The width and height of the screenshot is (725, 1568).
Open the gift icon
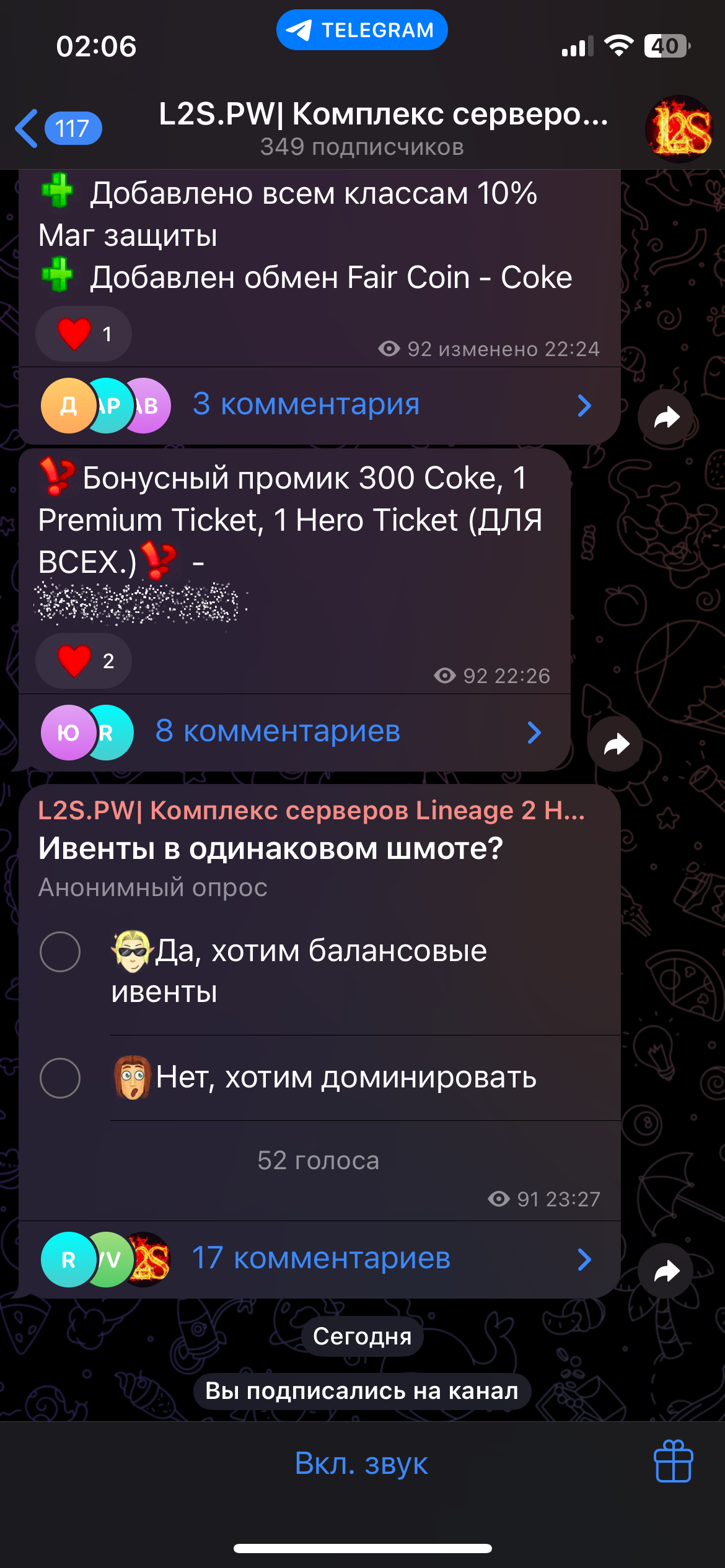point(674,1461)
